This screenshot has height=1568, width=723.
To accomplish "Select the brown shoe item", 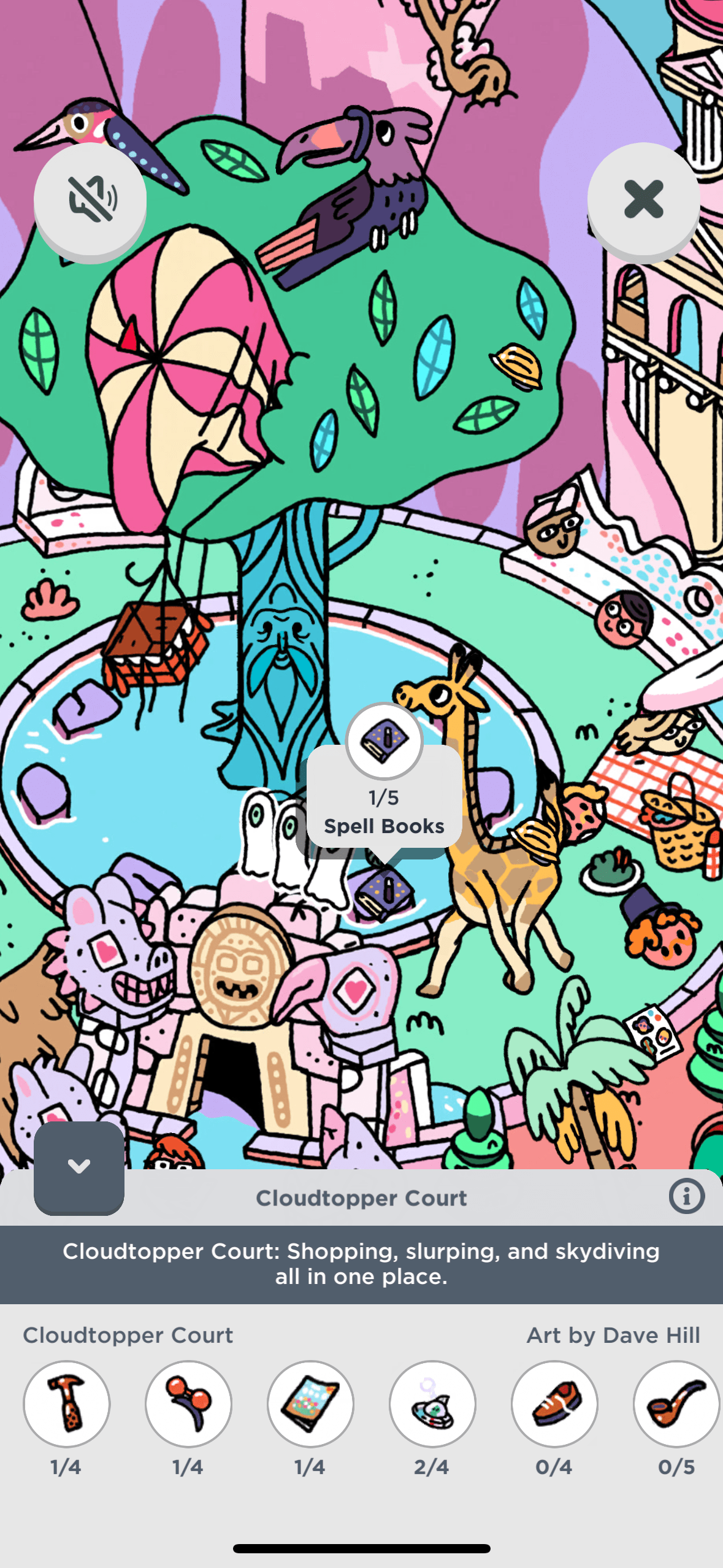I will coord(554,1404).
